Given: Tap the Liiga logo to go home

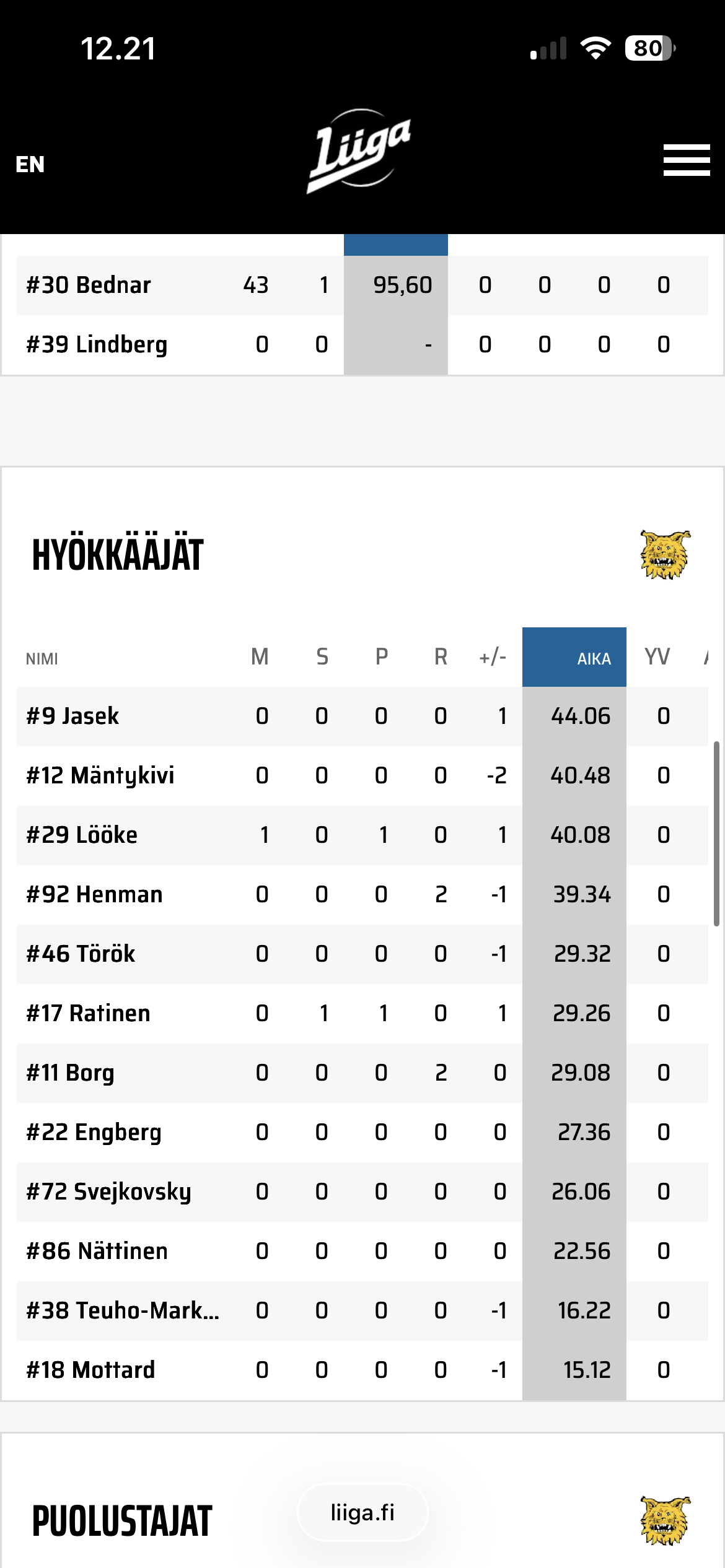Looking at the screenshot, I should tap(359, 150).
